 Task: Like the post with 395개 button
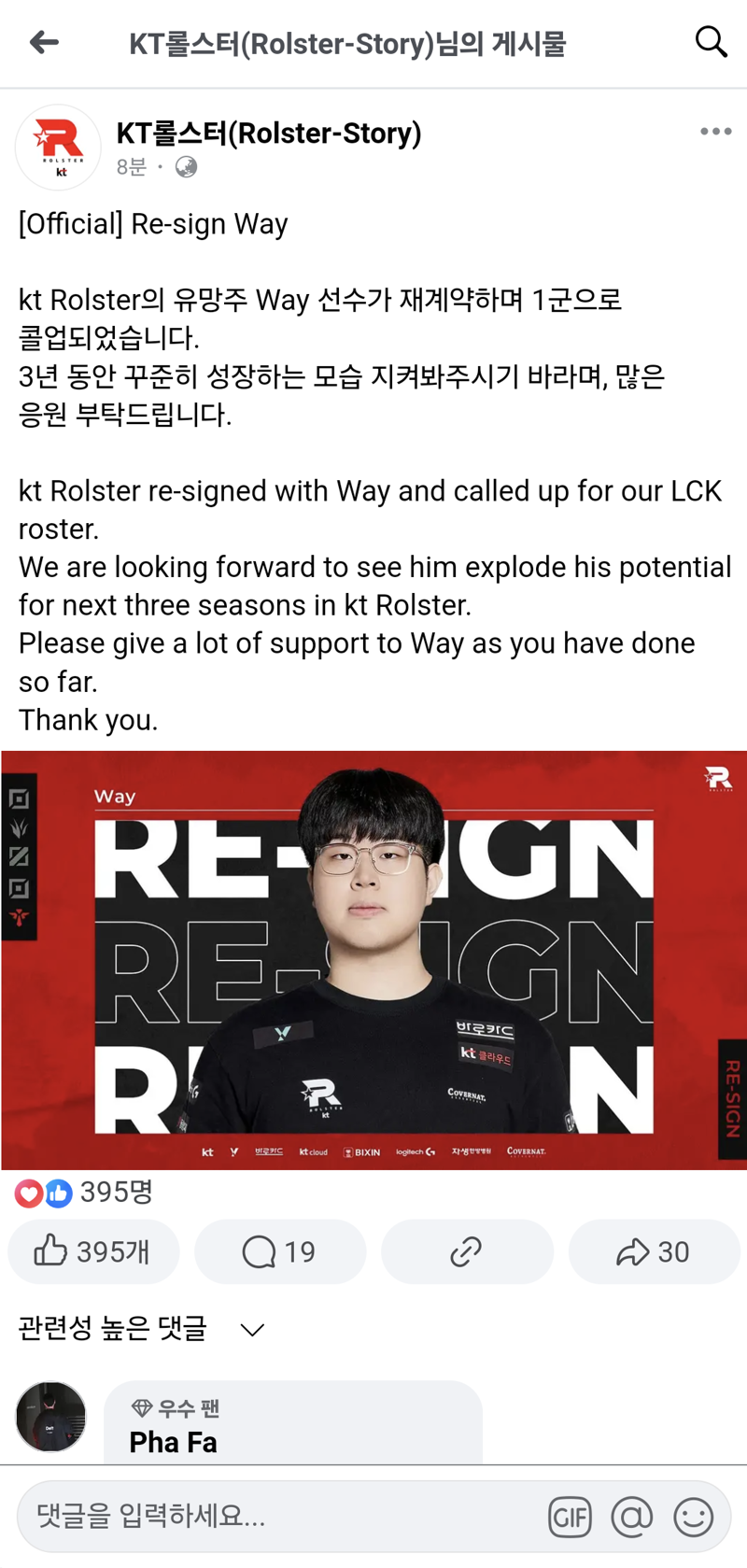click(93, 1251)
